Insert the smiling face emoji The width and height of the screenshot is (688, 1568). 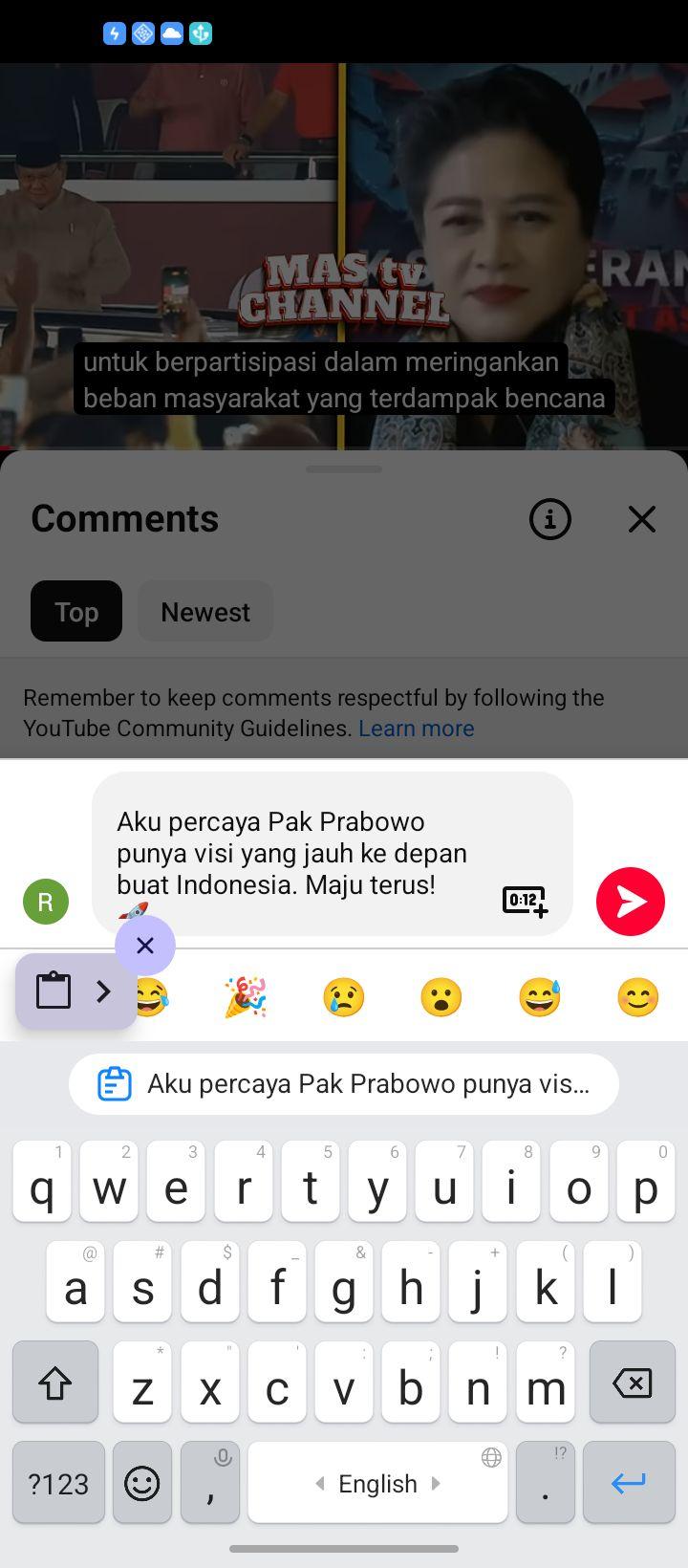637,997
